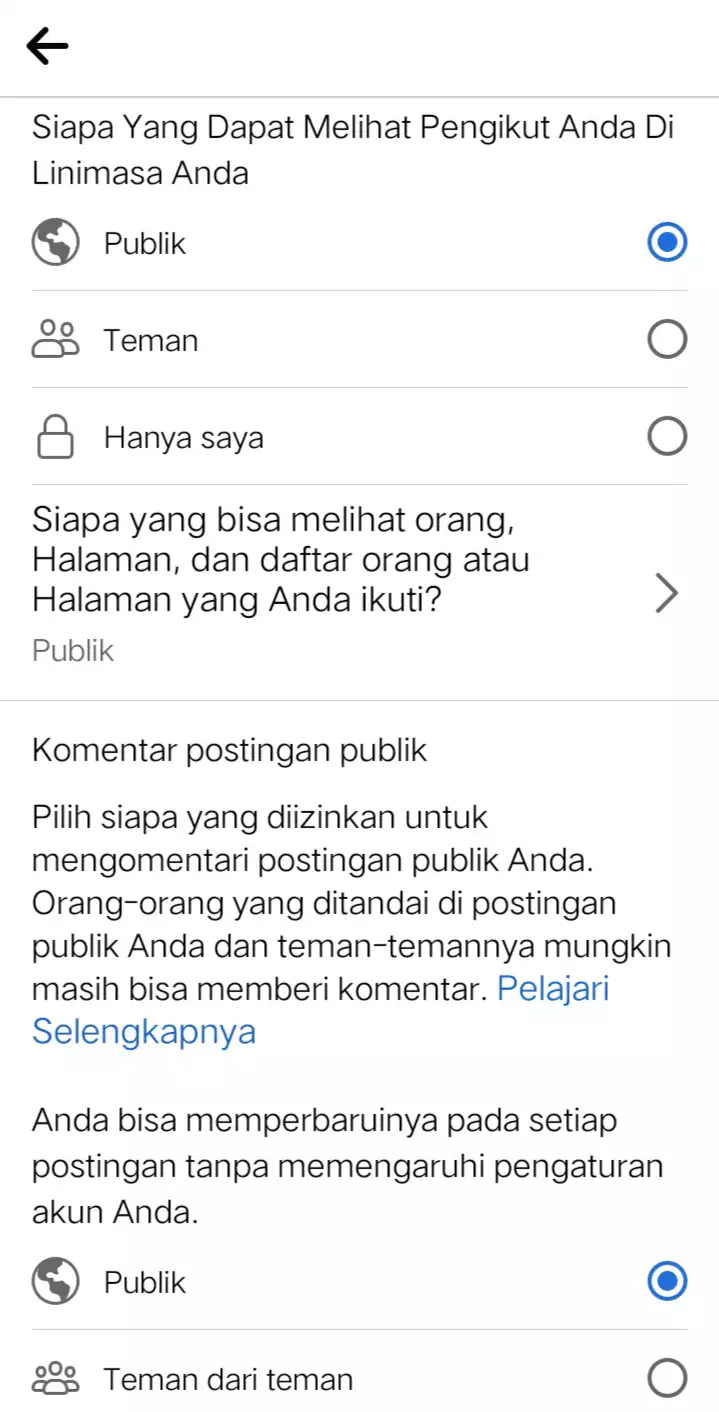
Task: Select Publik for public post comments
Action: [359, 1282]
